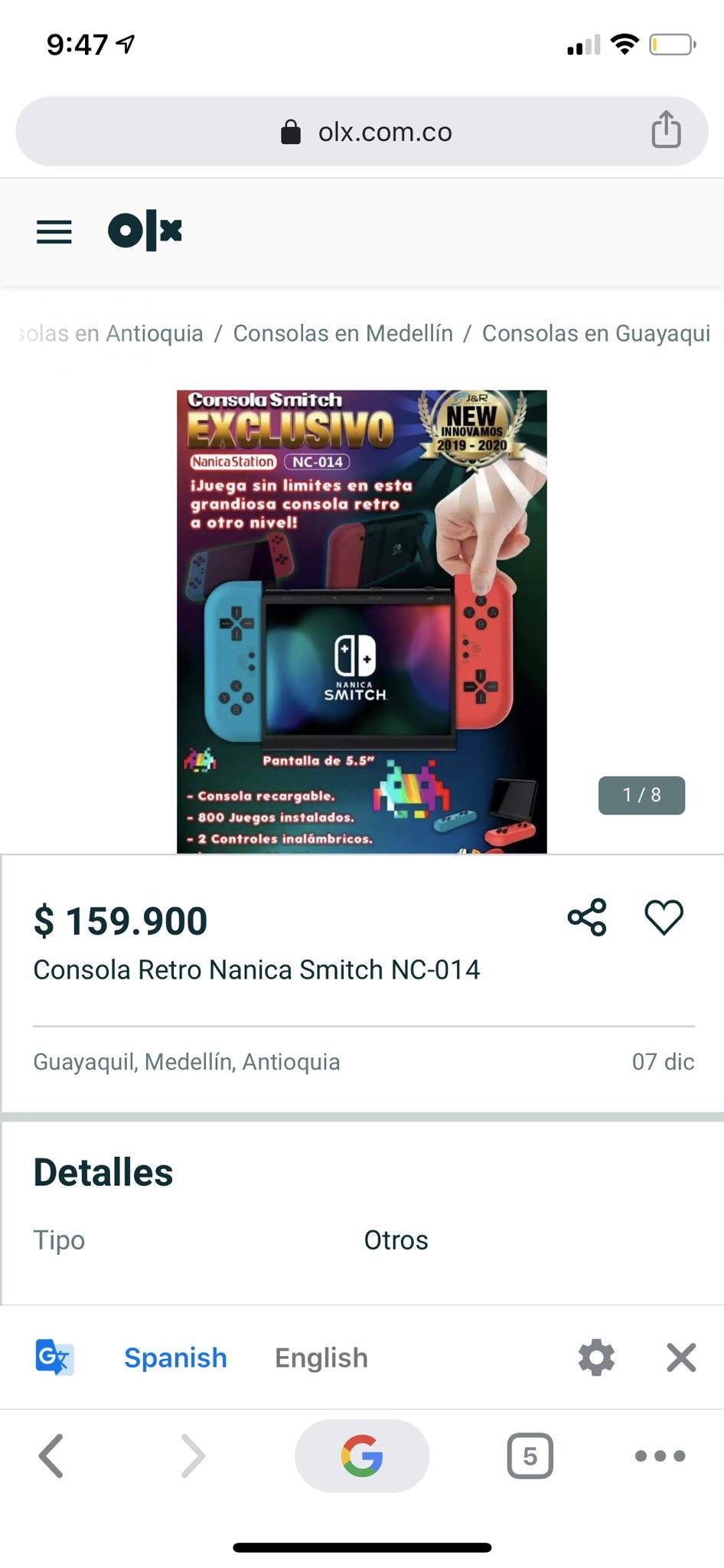
Task: Share the page from the address bar
Action: pos(666,129)
